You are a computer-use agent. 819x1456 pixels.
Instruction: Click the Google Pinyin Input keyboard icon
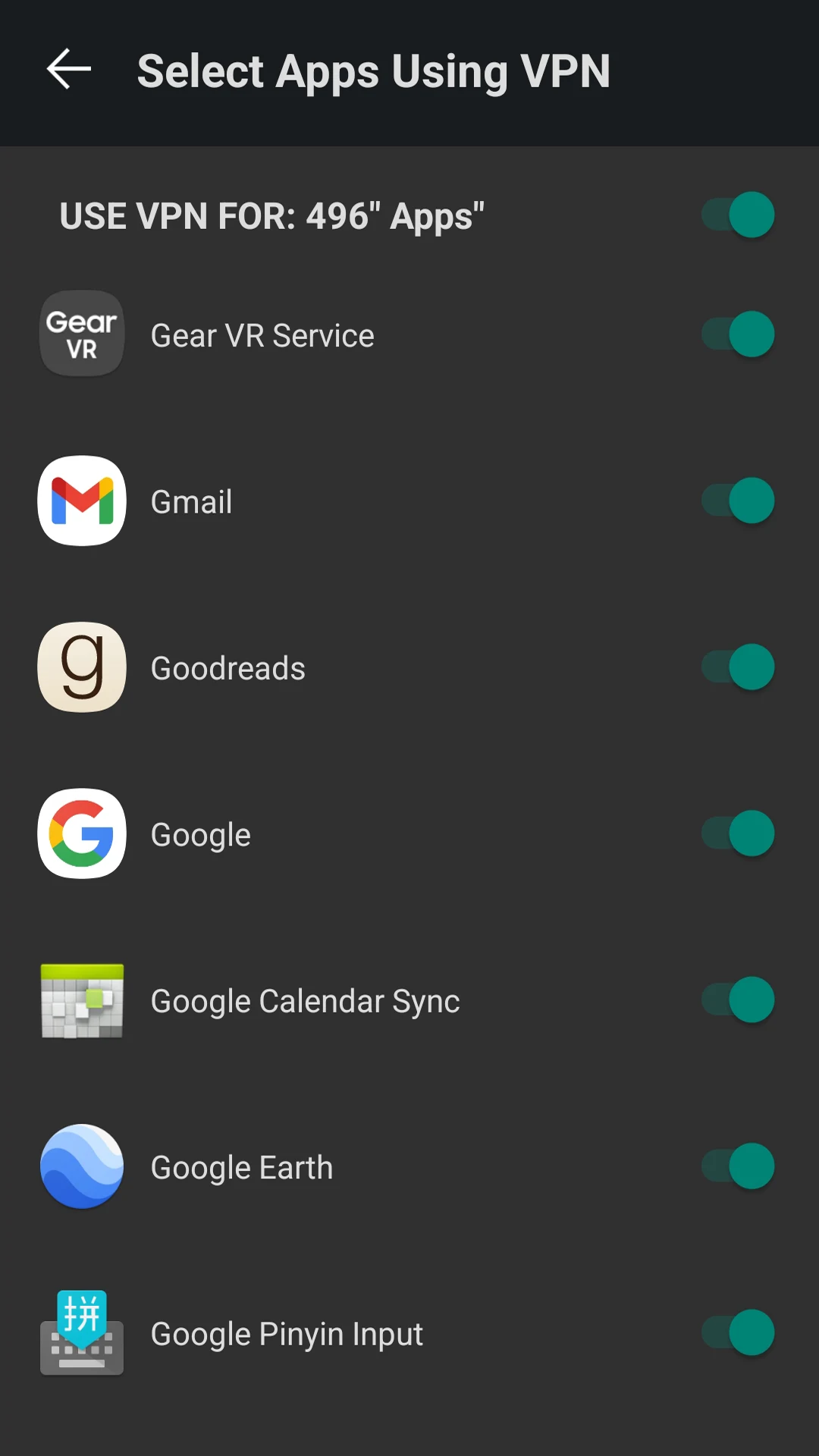pyautogui.click(x=81, y=1333)
